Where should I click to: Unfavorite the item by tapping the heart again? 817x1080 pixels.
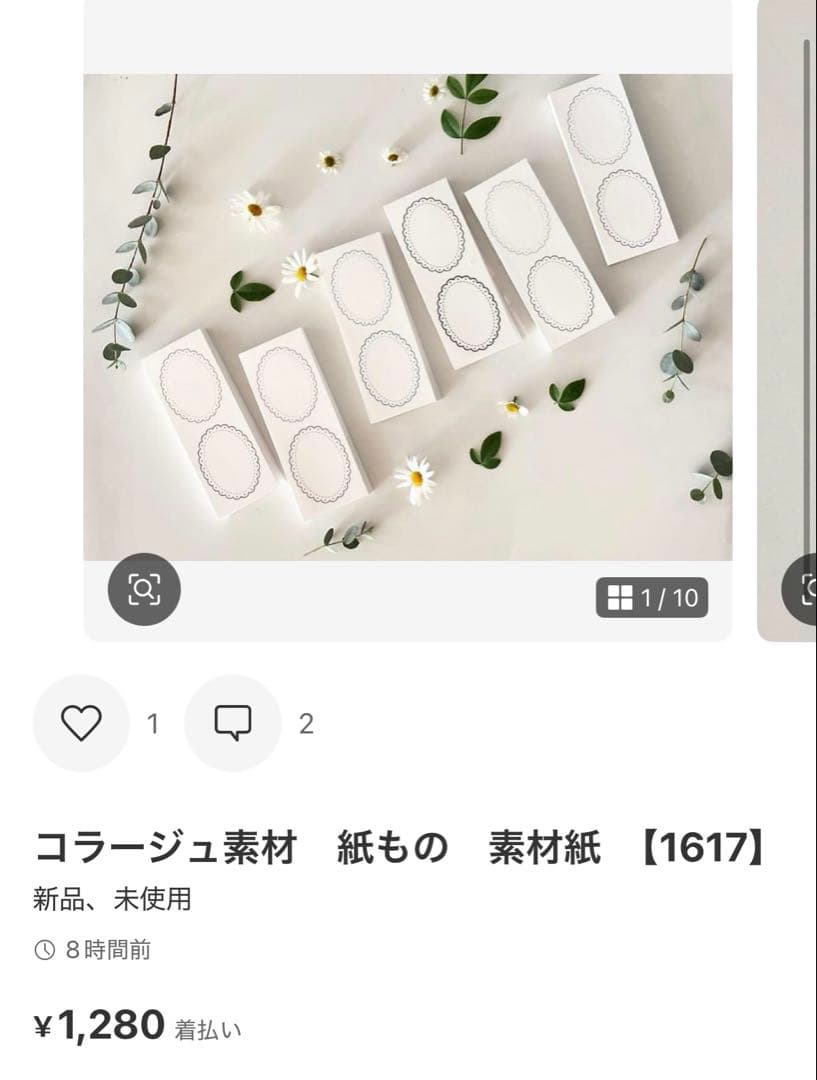point(80,722)
